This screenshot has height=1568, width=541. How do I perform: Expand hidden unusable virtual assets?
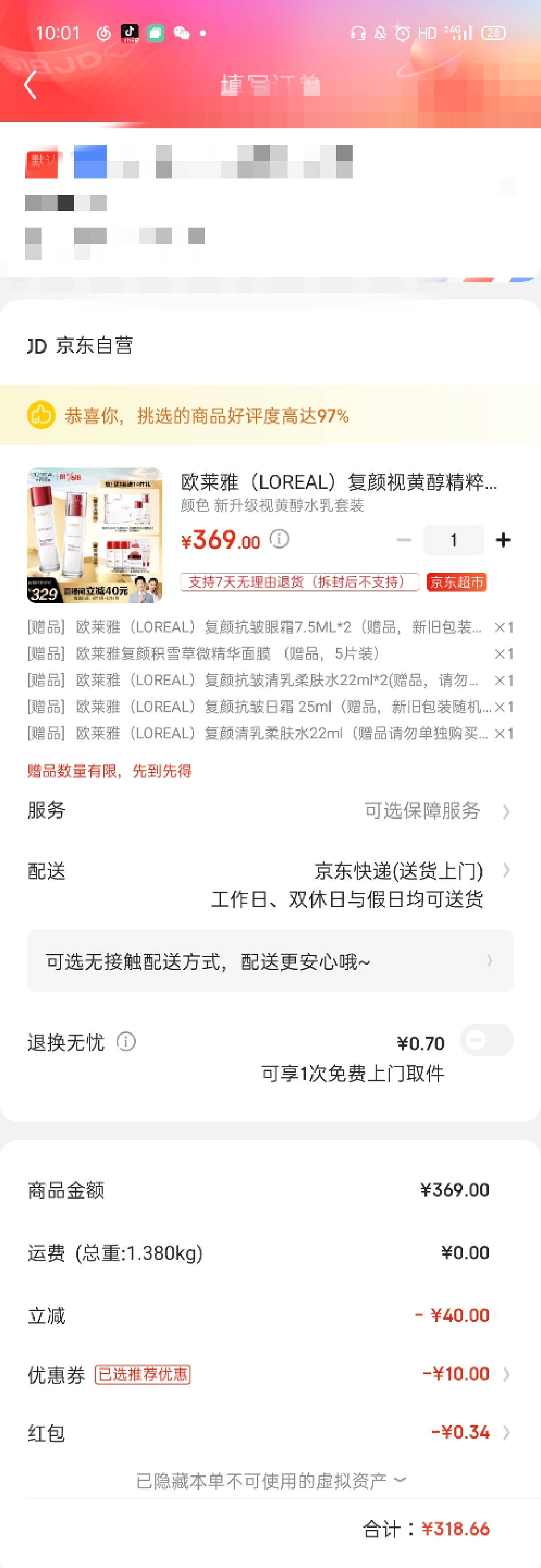(x=270, y=1481)
